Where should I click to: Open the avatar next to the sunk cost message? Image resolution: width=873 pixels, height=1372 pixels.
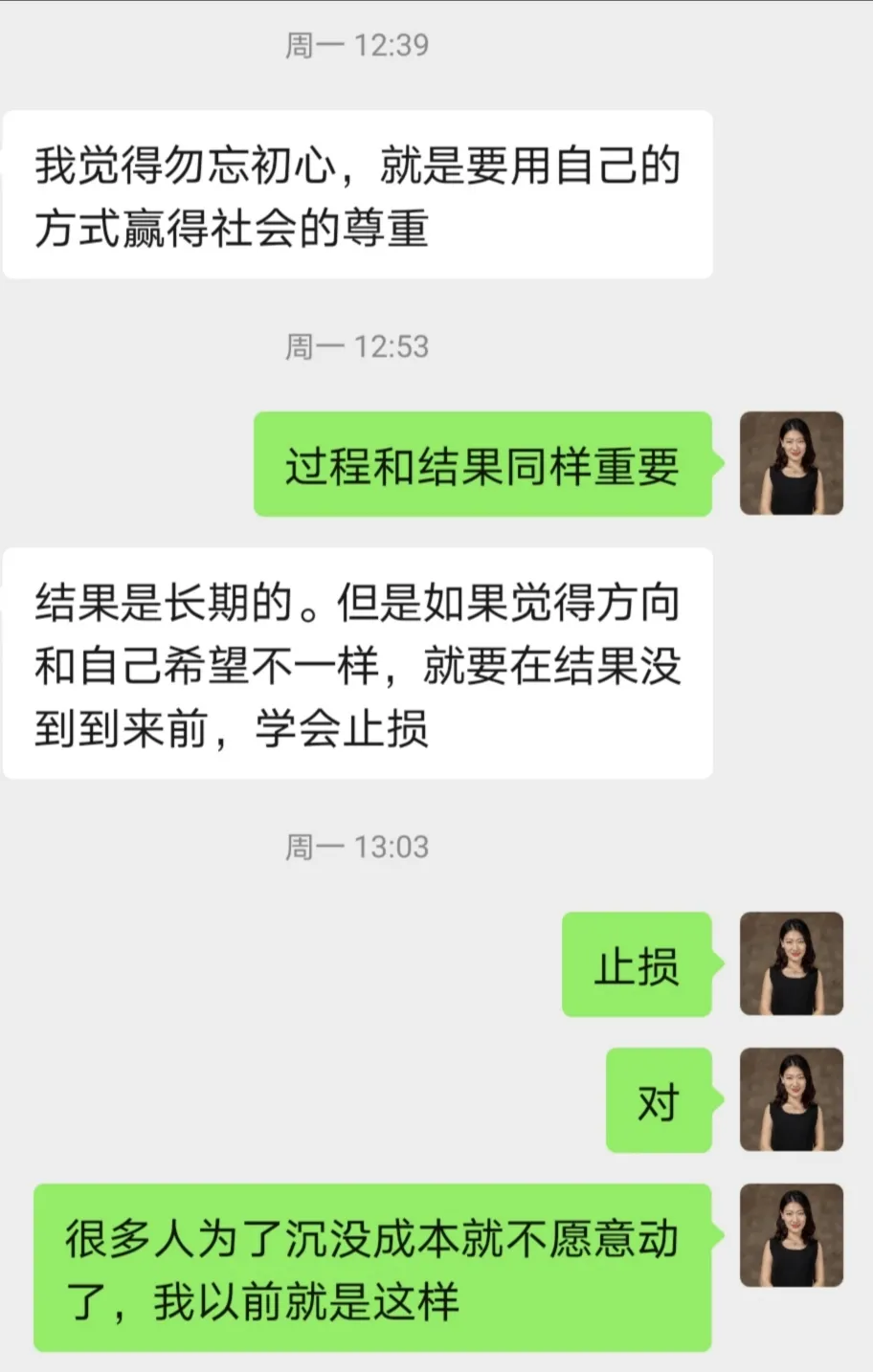click(x=792, y=1234)
